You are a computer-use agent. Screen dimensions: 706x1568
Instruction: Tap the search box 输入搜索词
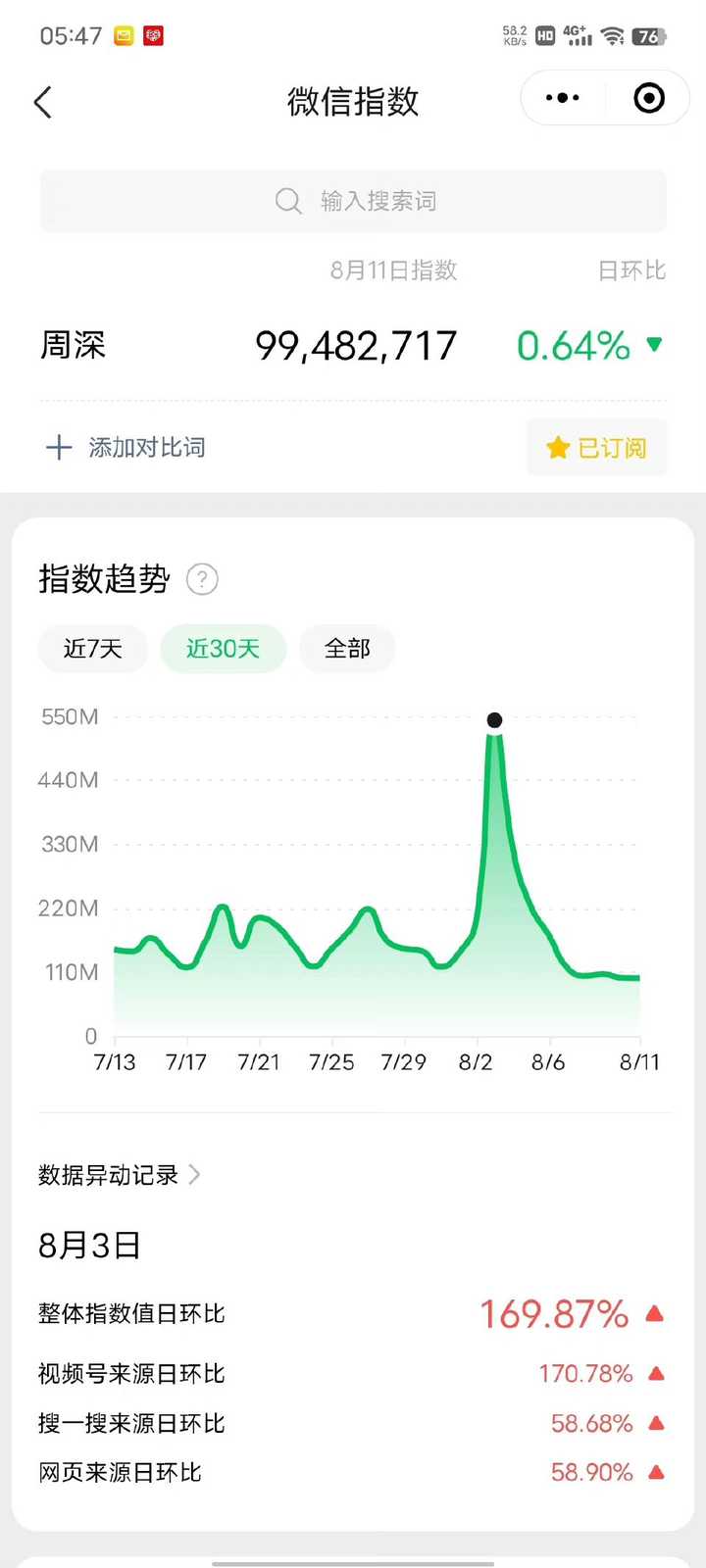click(x=353, y=201)
